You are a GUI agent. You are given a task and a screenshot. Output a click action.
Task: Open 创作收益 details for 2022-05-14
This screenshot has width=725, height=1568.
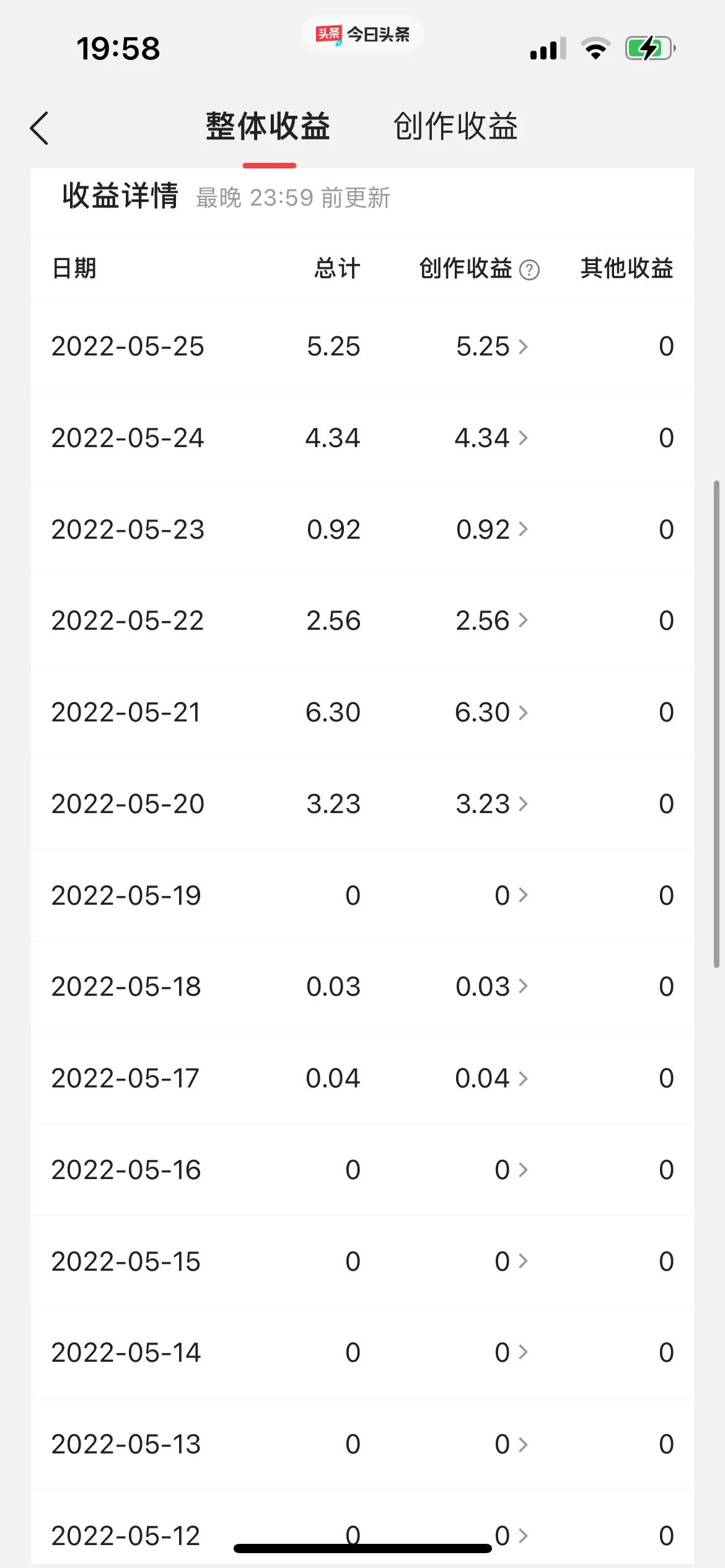pyautogui.click(x=511, y=1352)
